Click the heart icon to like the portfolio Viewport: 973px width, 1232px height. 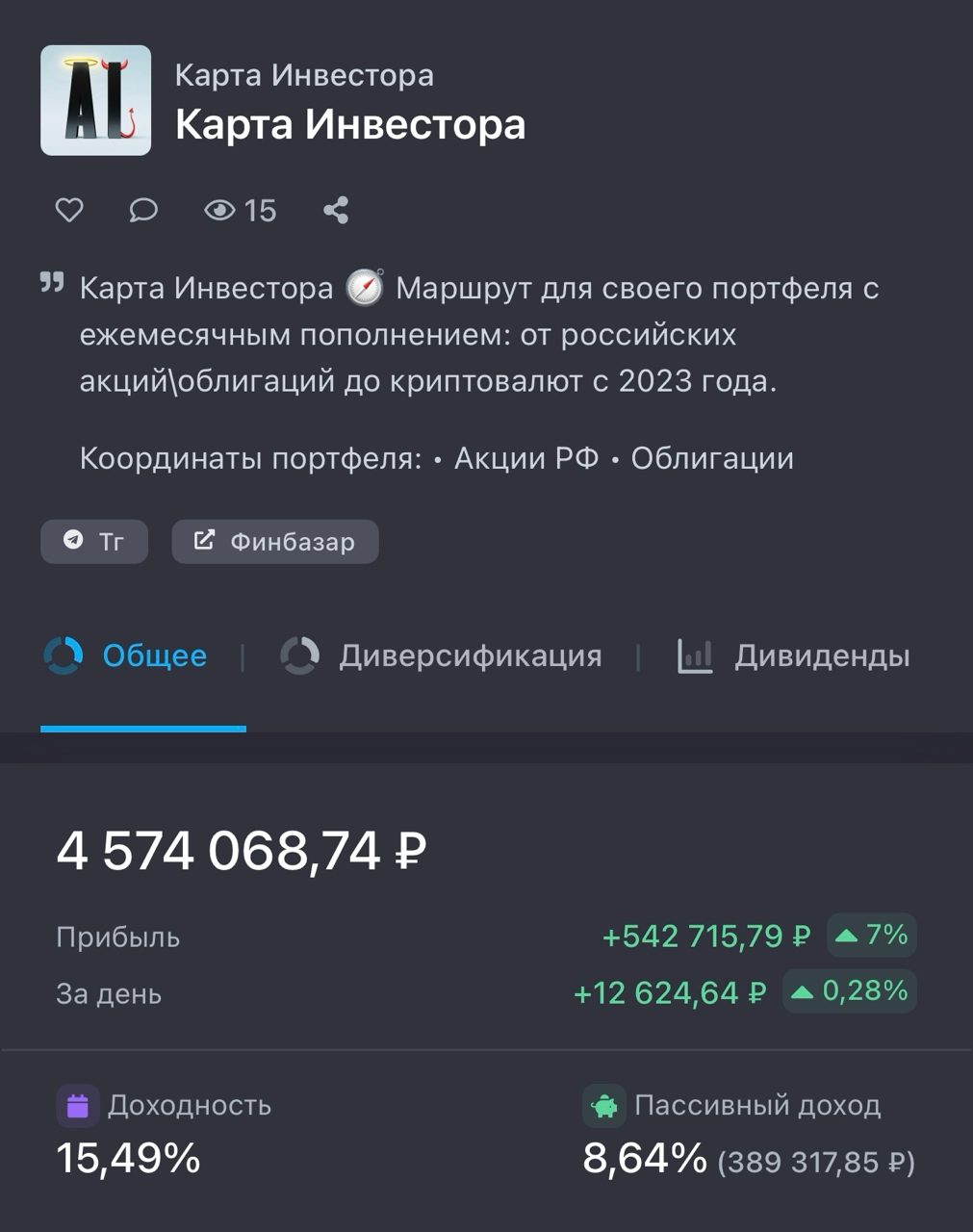(68, 210)
